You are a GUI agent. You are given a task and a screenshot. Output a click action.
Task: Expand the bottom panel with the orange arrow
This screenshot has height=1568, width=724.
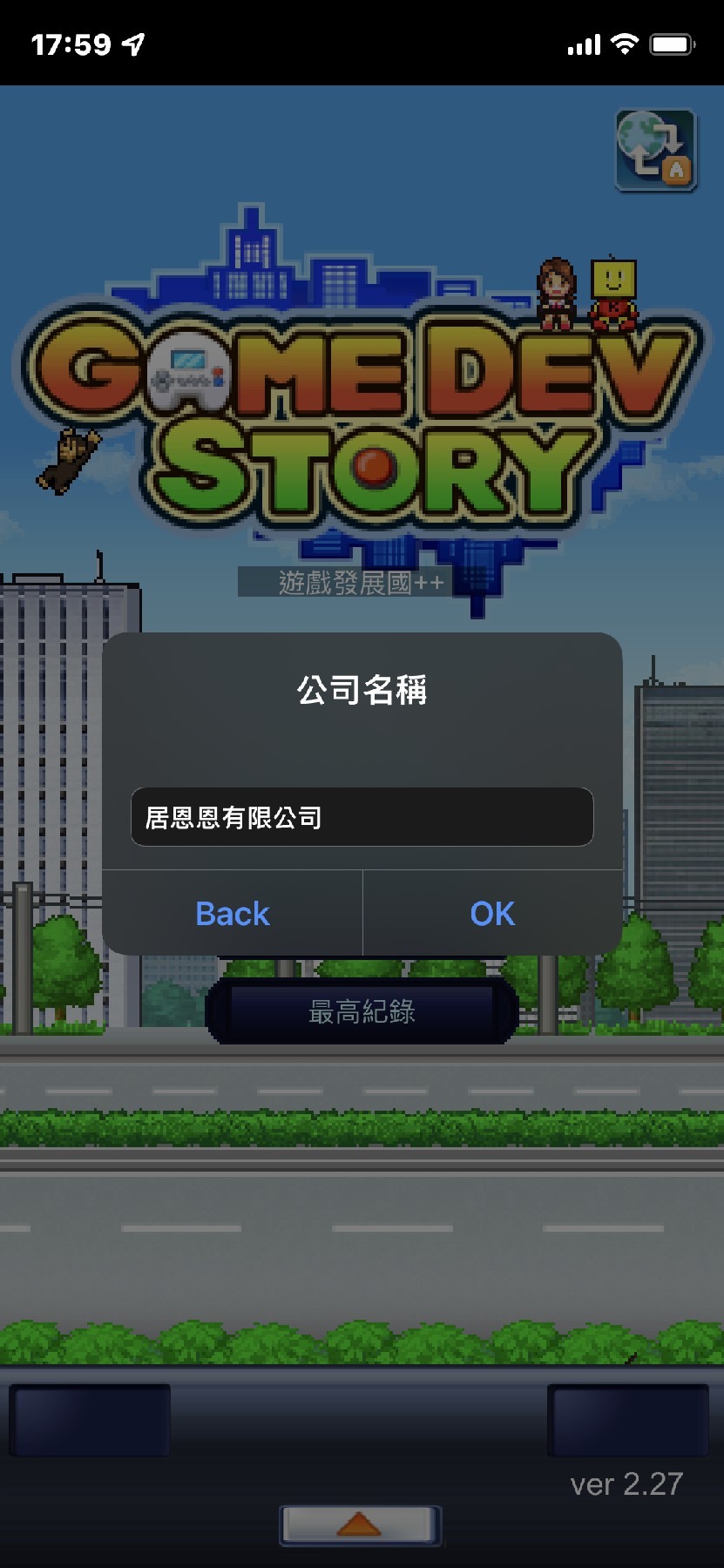(360, 1524)
